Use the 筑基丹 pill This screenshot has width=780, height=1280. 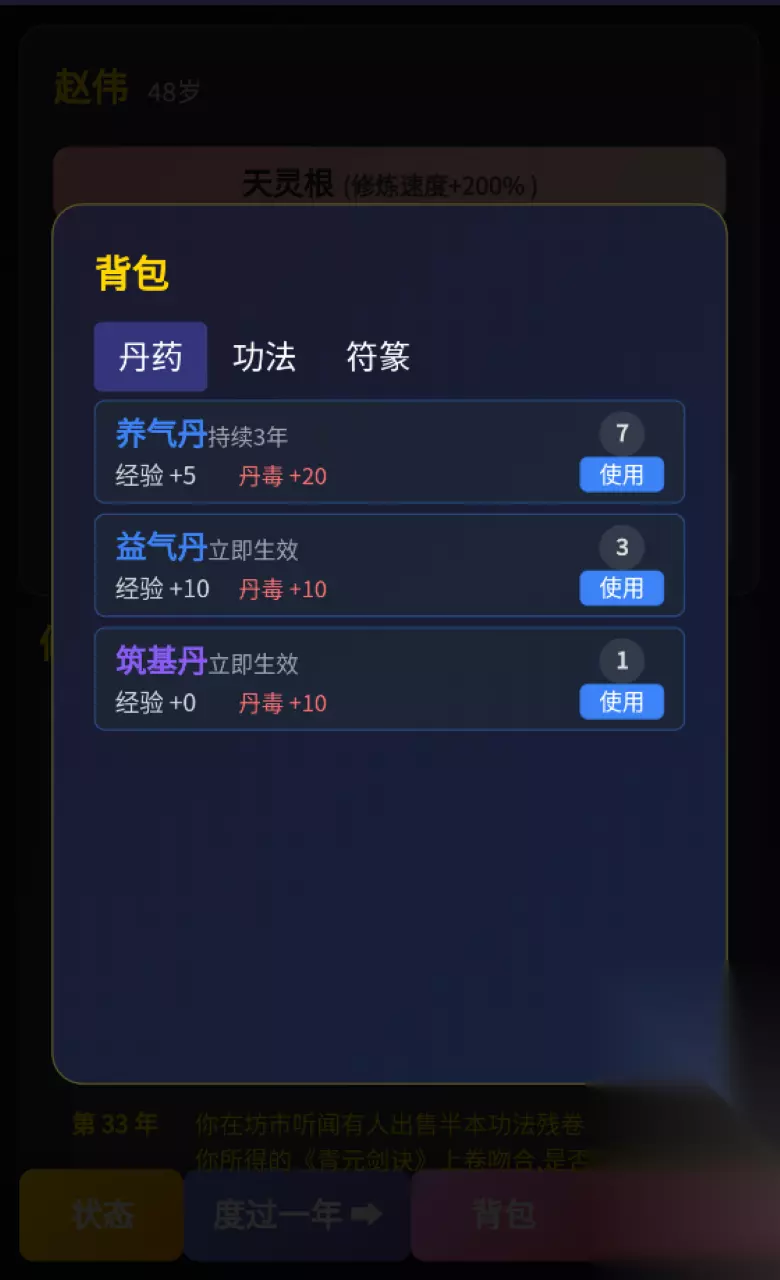[x=621, y=701]
